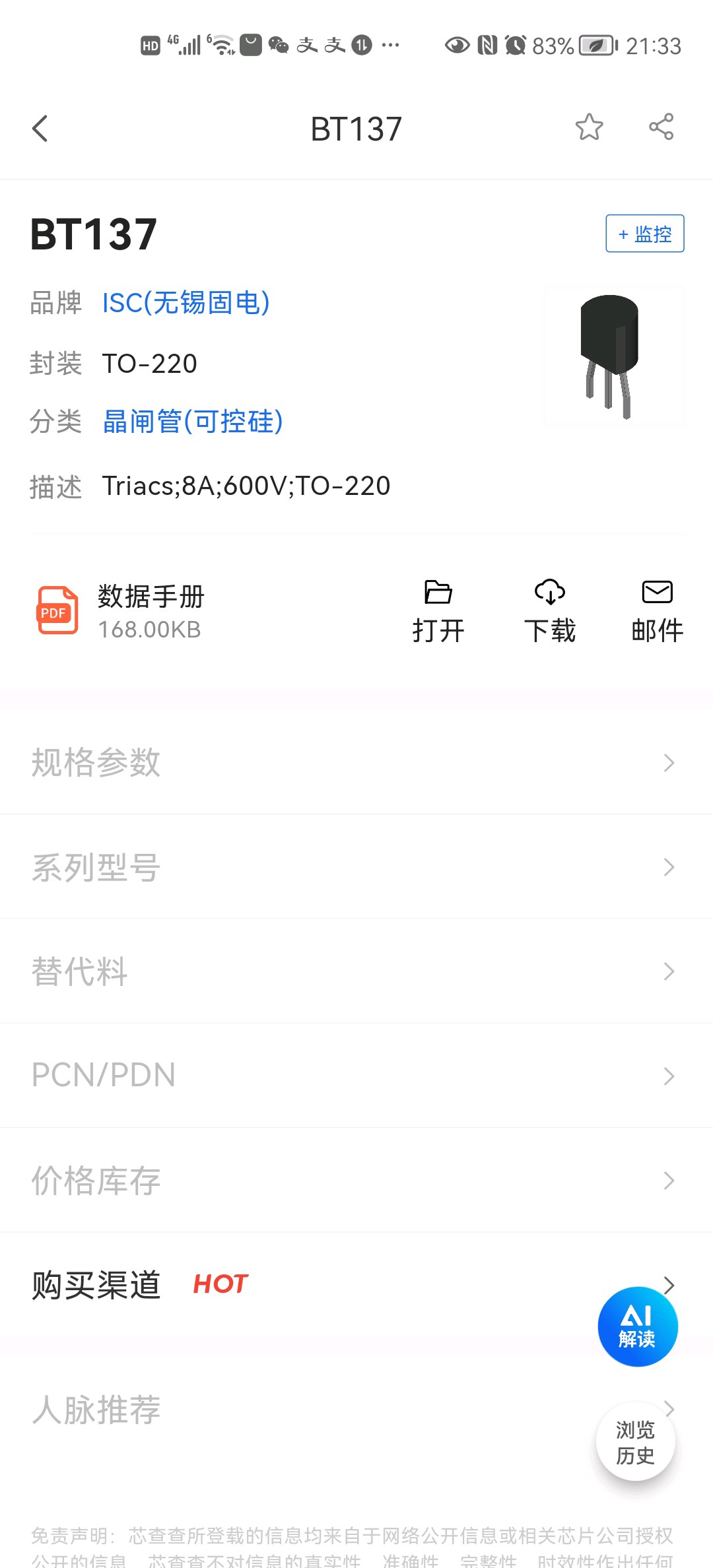713x1568 pixels.
Task: Favorite BT137 with the star icon
Action: coord(589,127)
